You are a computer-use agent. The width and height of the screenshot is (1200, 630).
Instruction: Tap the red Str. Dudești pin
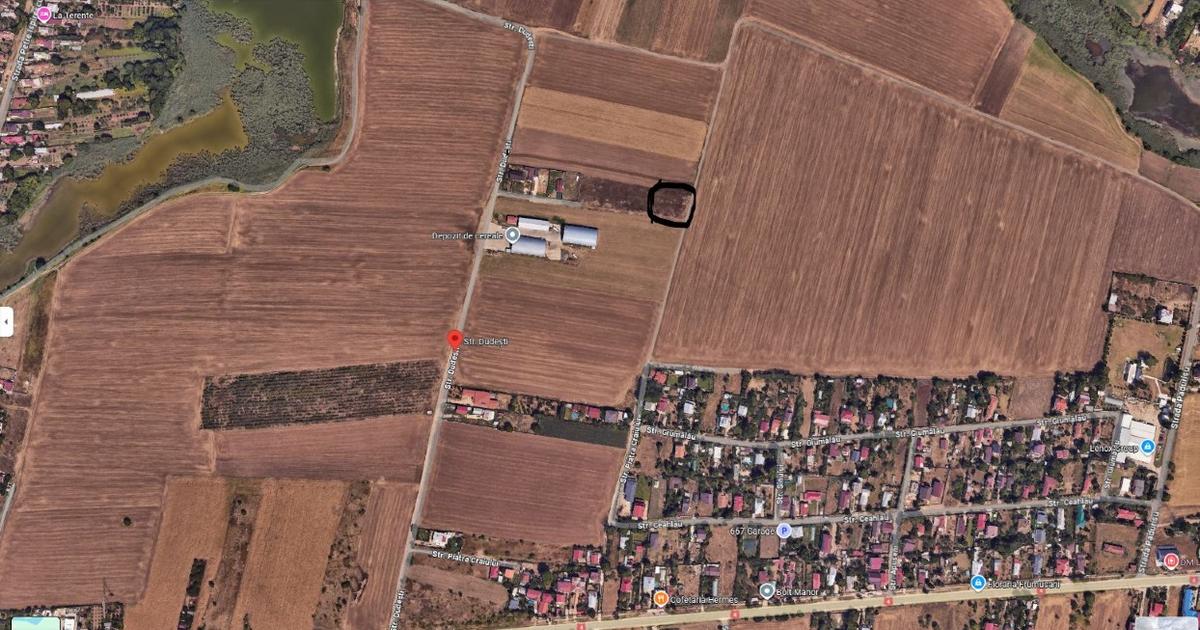pyautogui.click(x=455, y=340)
